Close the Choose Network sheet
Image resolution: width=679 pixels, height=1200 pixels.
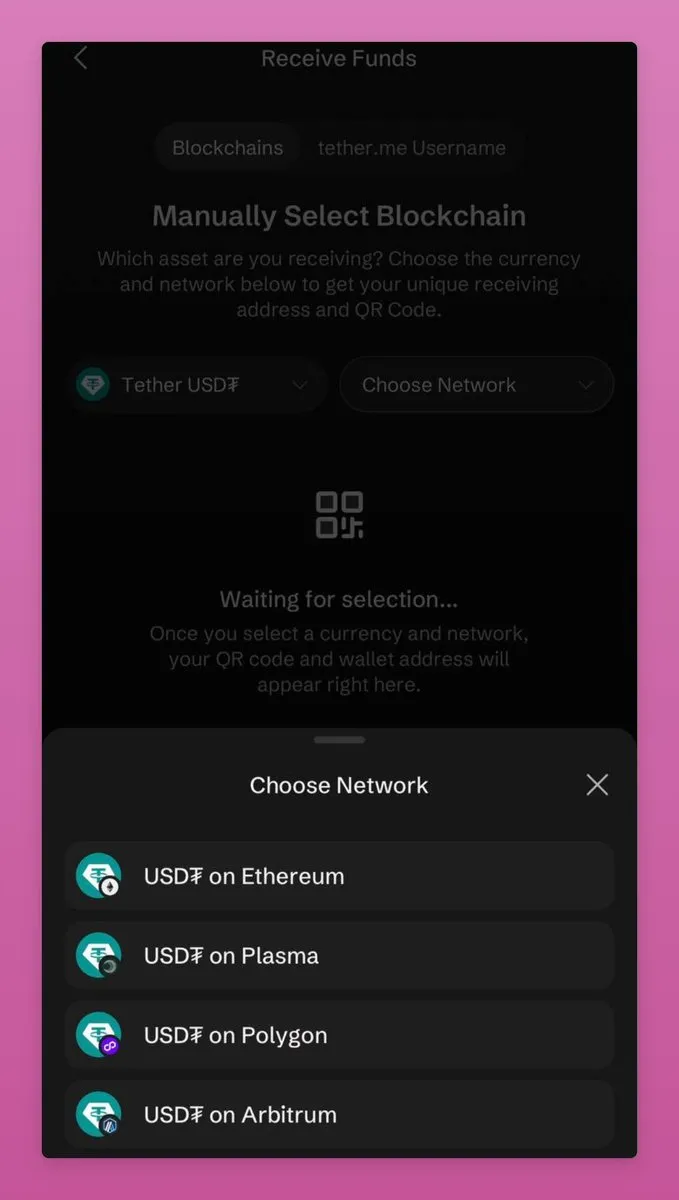tap(597, 785)
